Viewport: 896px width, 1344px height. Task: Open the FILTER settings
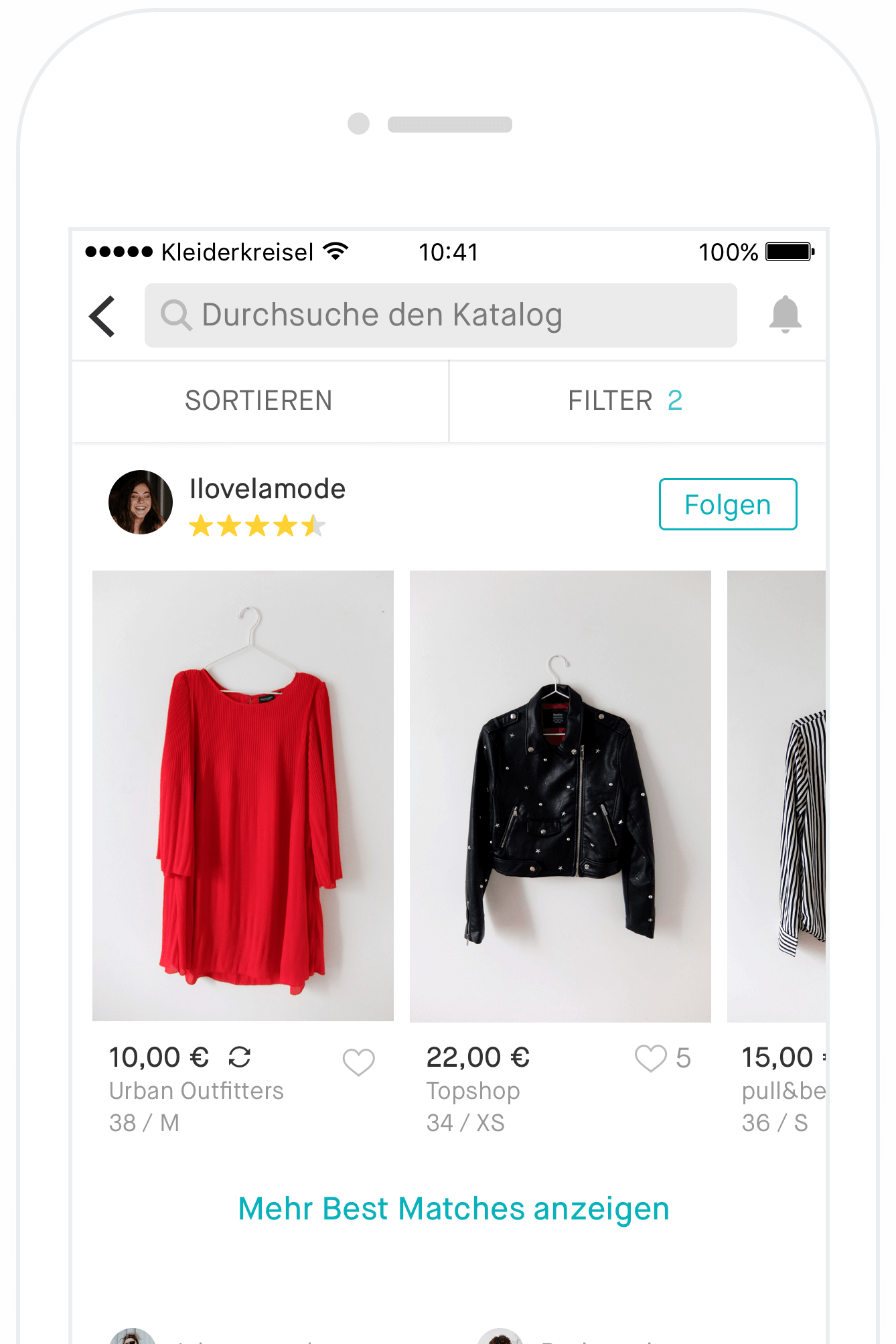tap(624, 401)
